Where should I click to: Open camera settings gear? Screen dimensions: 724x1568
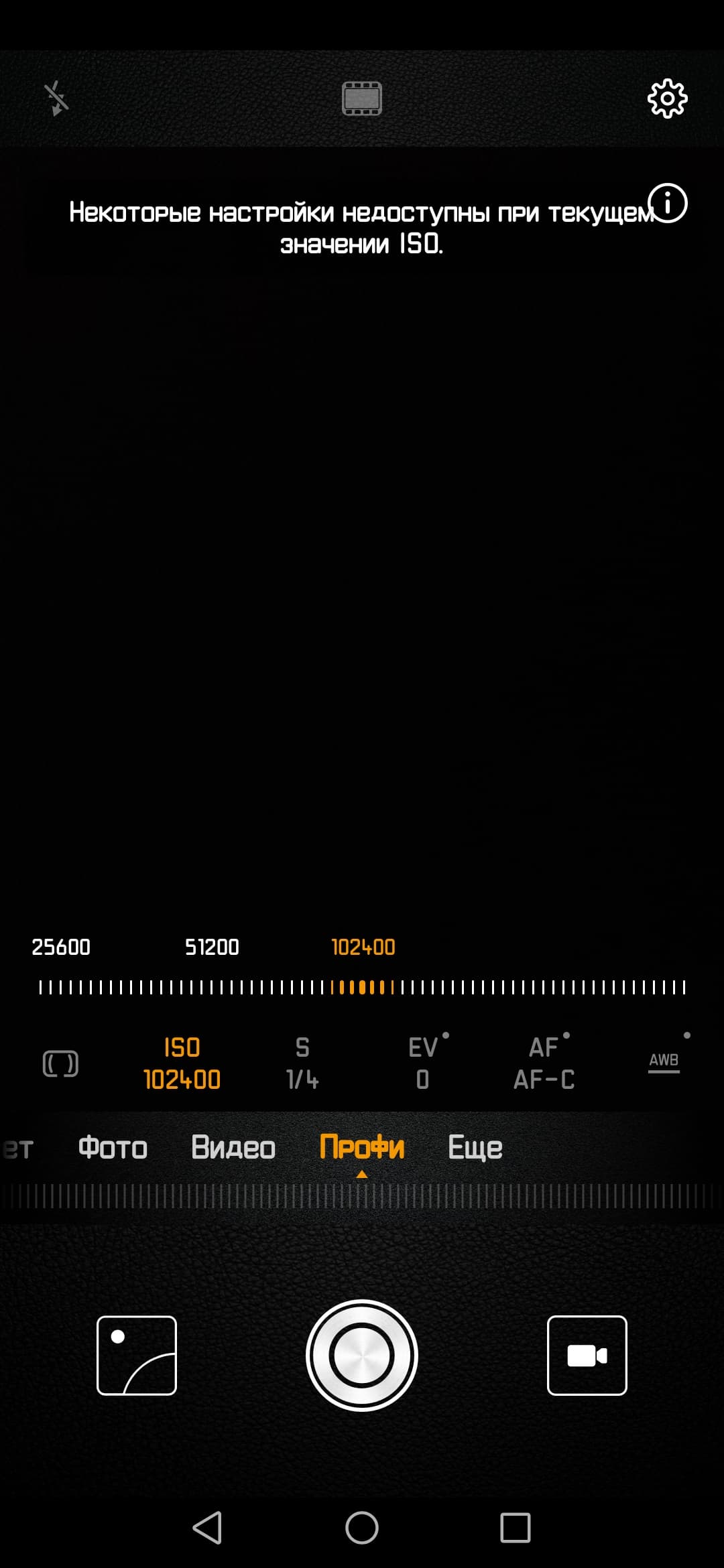coord(667,99)
